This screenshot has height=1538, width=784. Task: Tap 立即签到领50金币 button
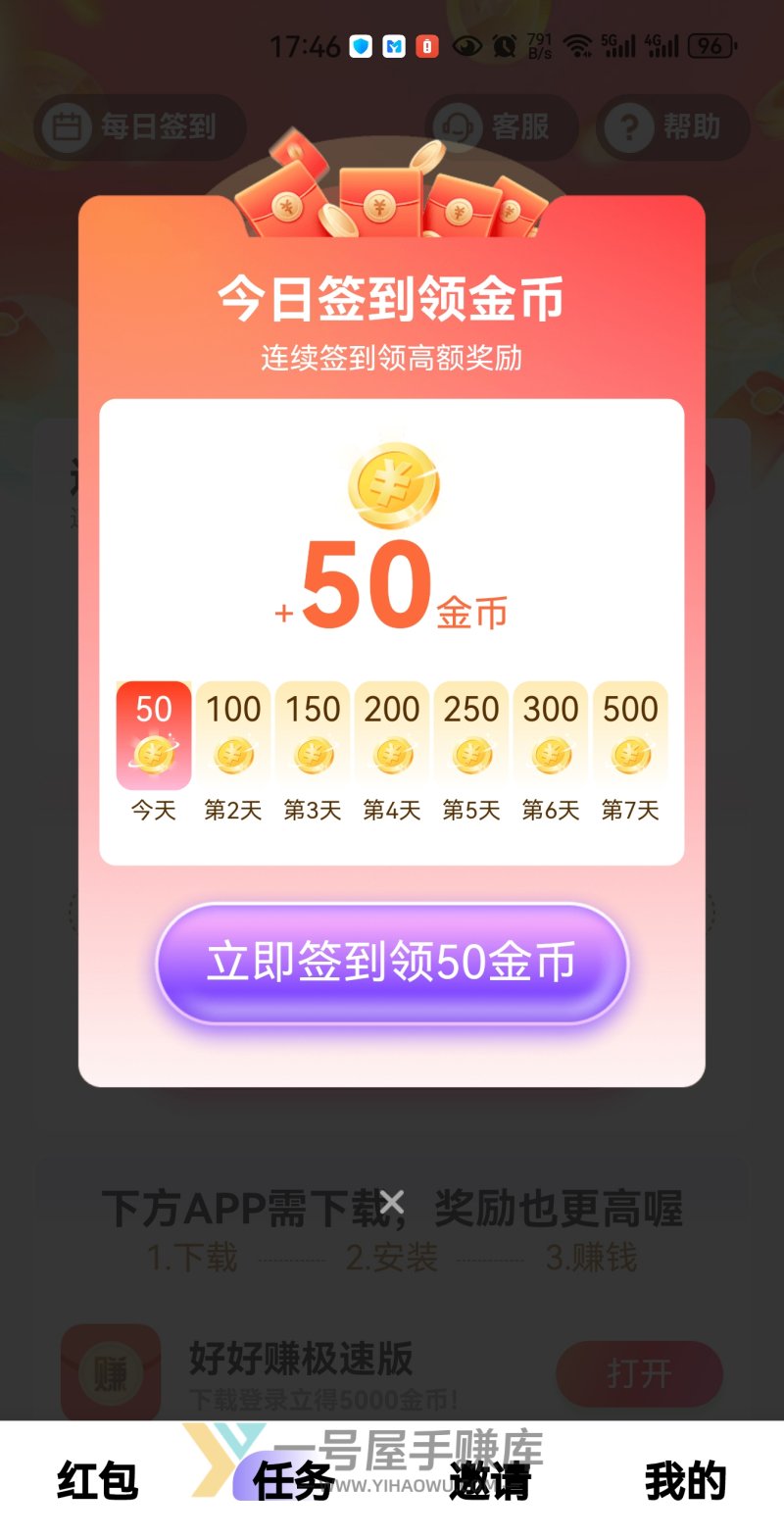click(392, 963)
